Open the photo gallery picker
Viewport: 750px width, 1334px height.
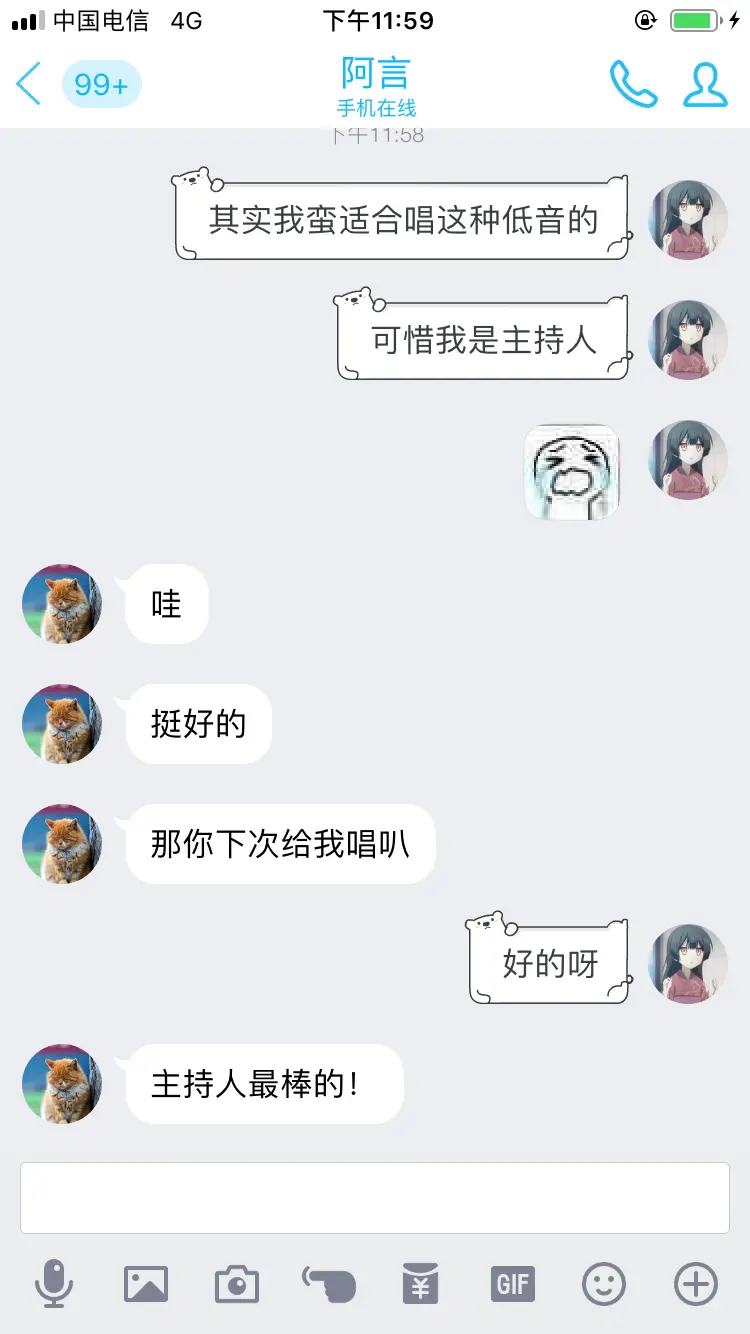pos(146,1283)
